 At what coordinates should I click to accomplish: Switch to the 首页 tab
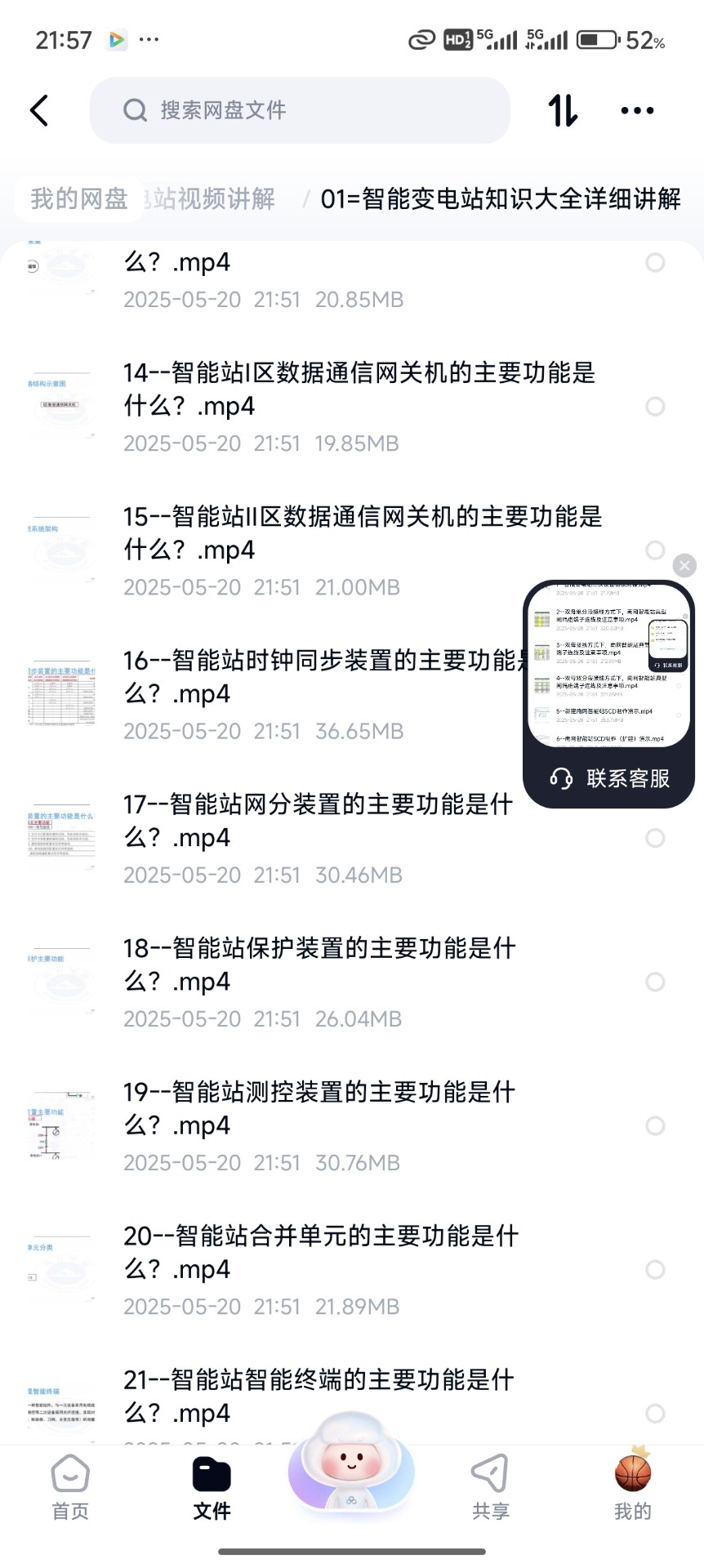tap(70, 1486)
